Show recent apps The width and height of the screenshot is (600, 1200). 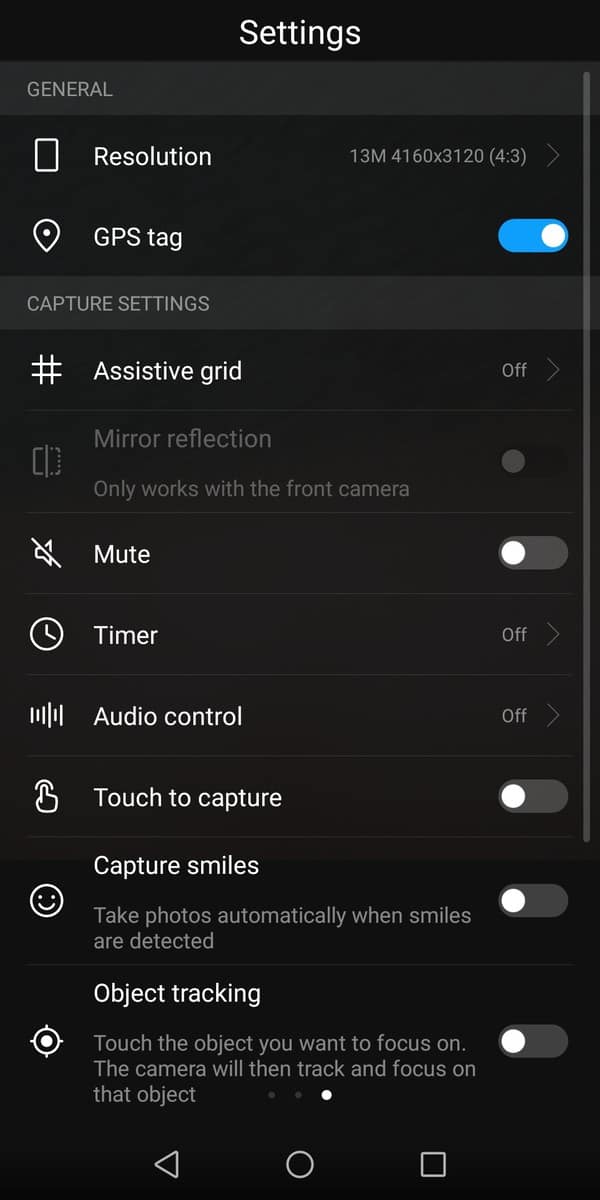433,1164
